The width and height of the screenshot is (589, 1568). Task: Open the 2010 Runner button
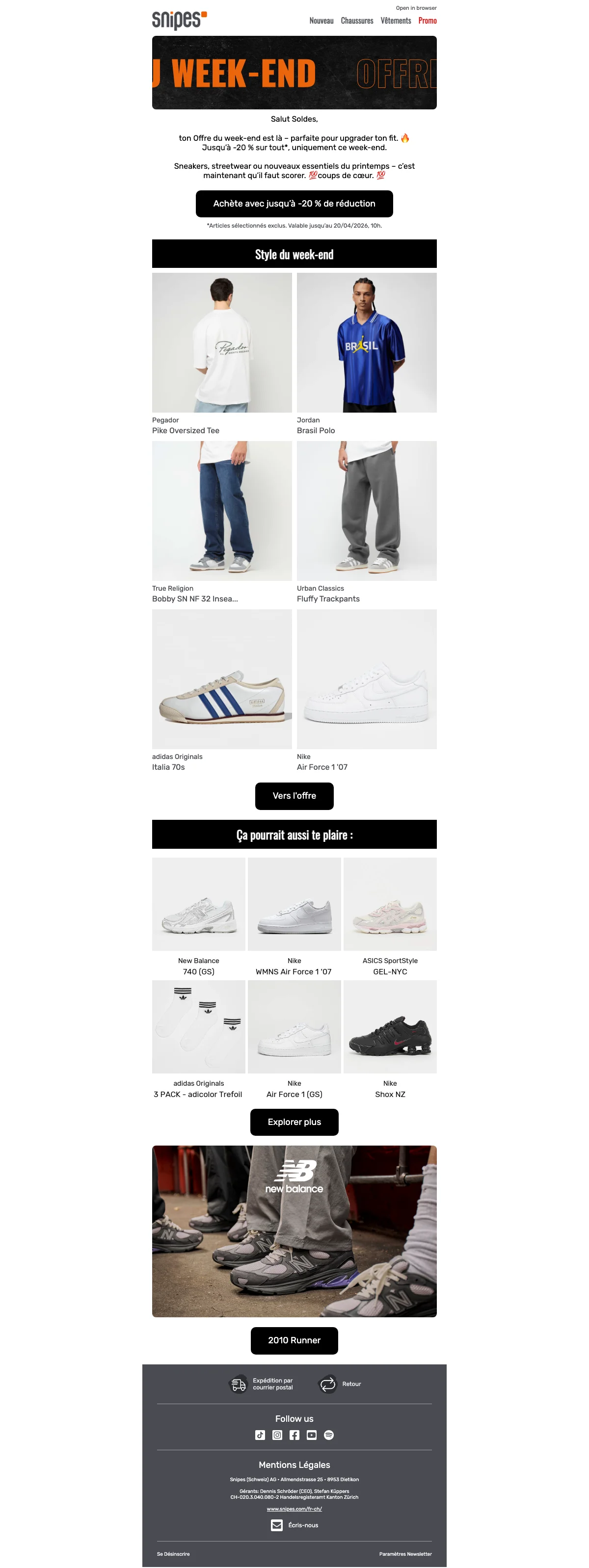(x=294, y=1340)
